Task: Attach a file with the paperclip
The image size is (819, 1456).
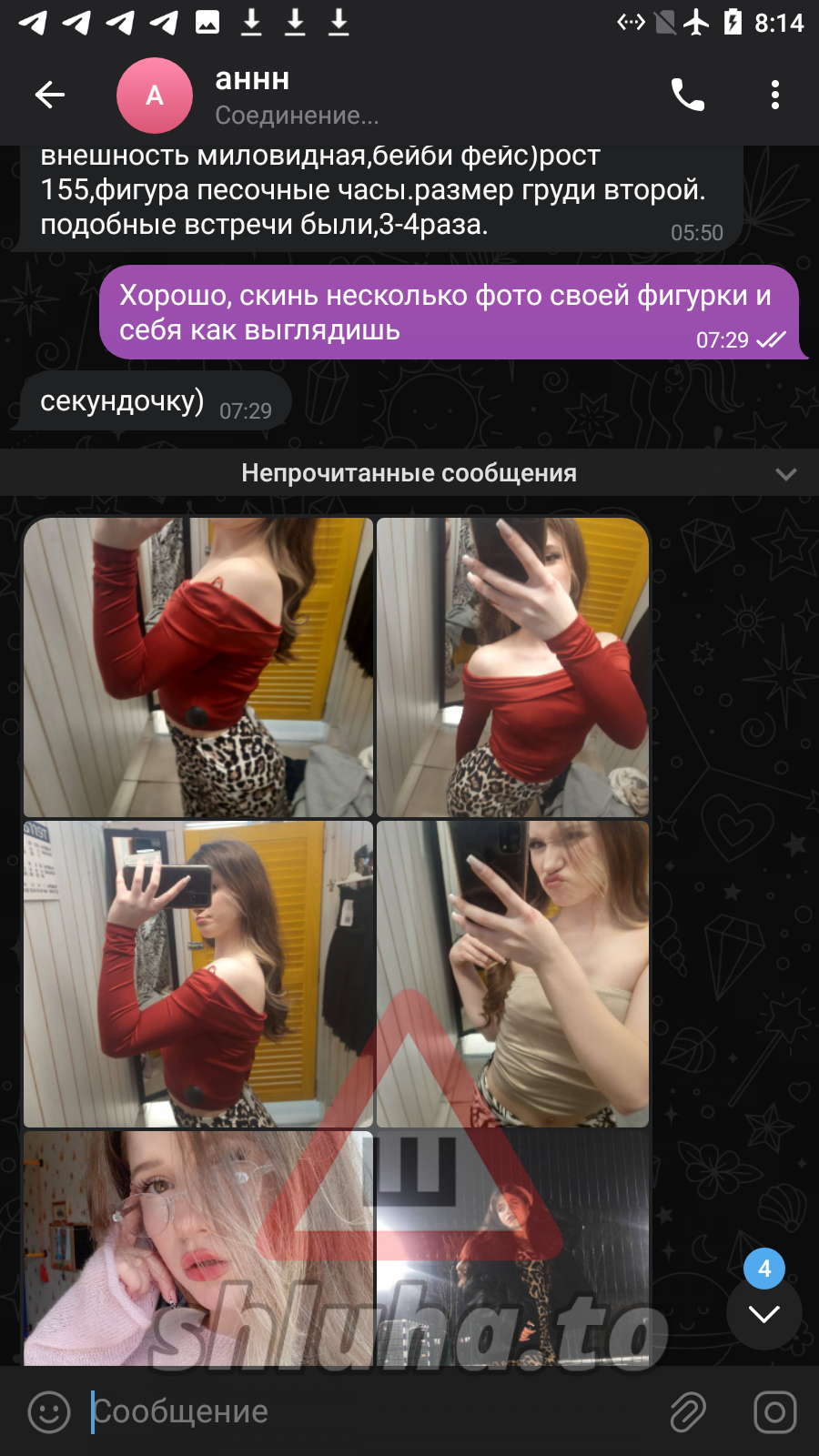Action: tap(688, 1412)
